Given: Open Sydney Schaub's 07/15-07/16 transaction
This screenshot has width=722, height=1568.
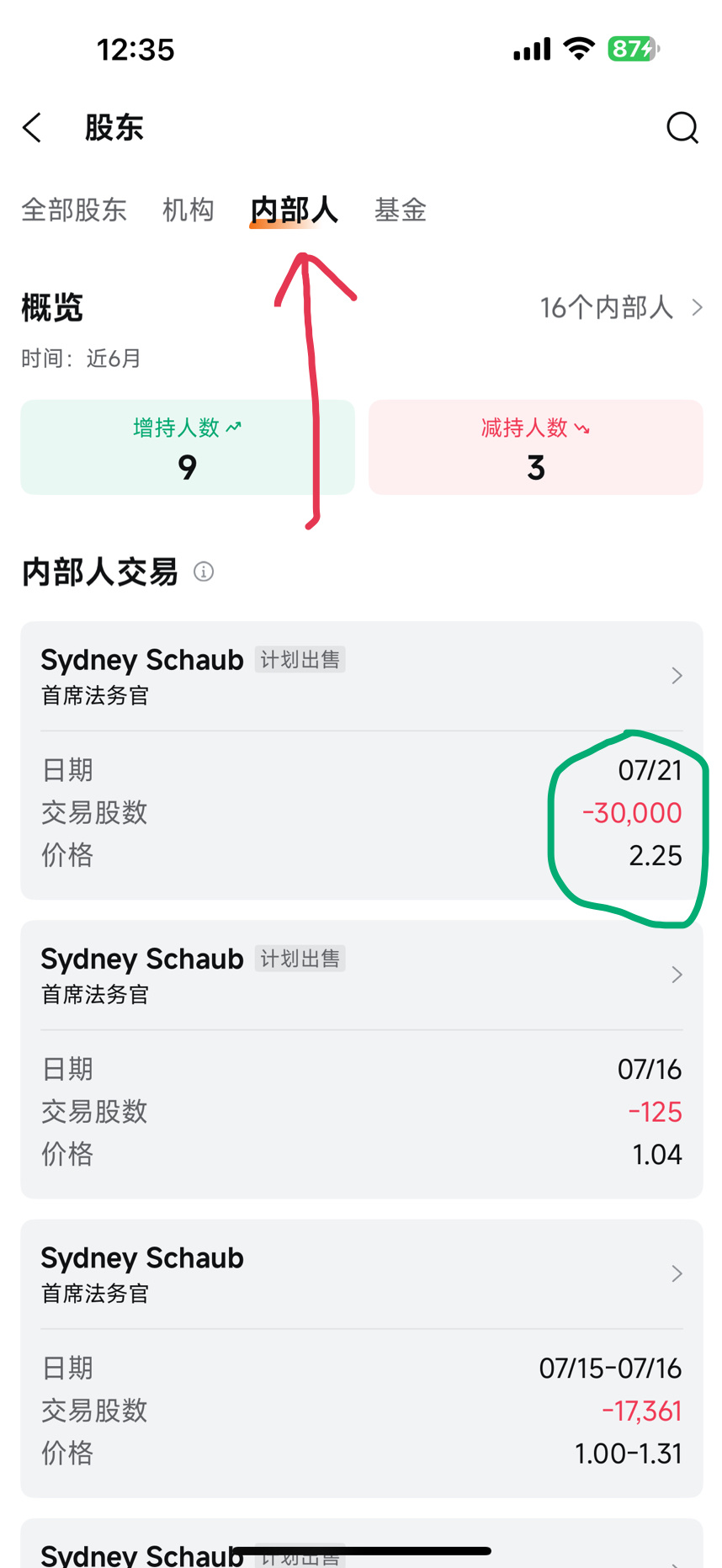Looking at the screenshot, I should pyautogui.click(x=362, y=1358).
